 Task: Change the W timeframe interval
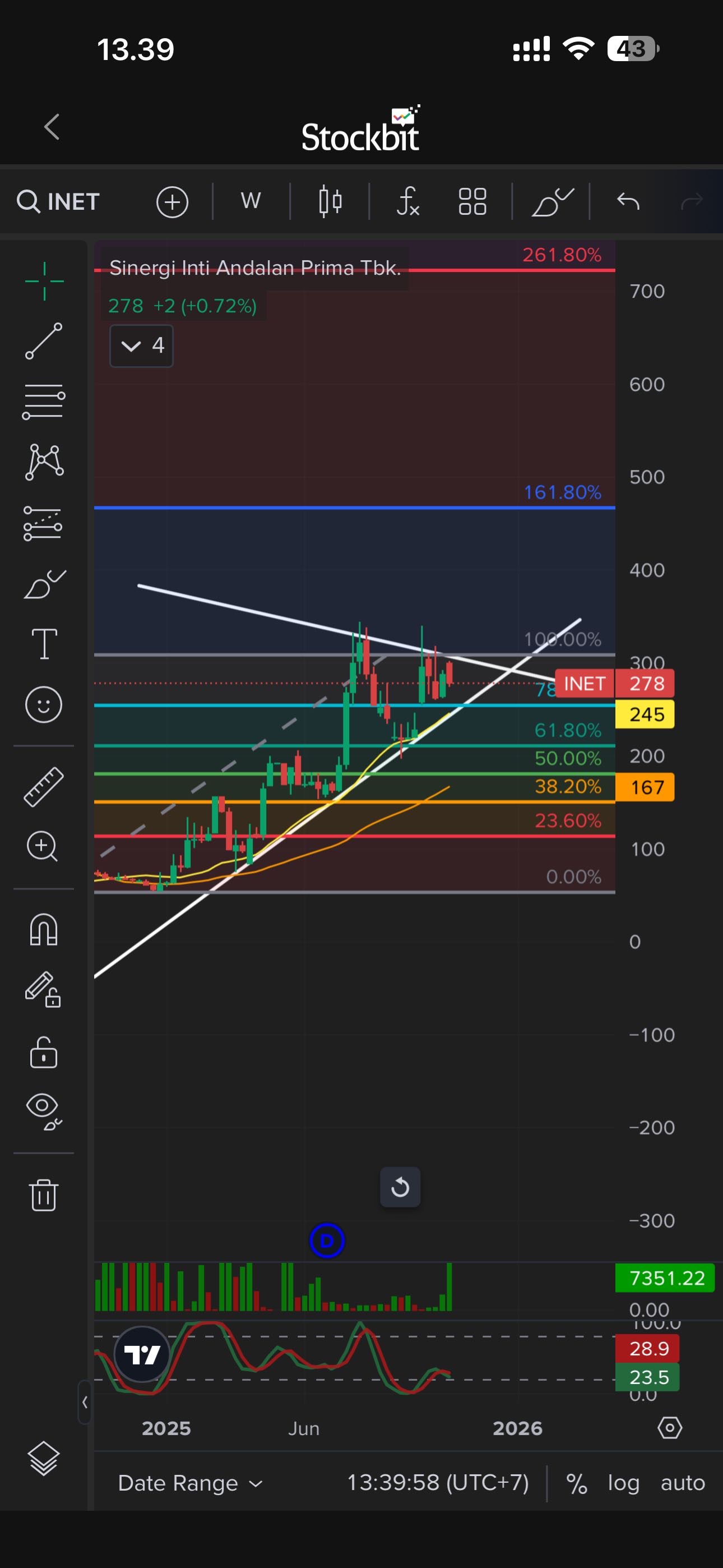[251, 201]
